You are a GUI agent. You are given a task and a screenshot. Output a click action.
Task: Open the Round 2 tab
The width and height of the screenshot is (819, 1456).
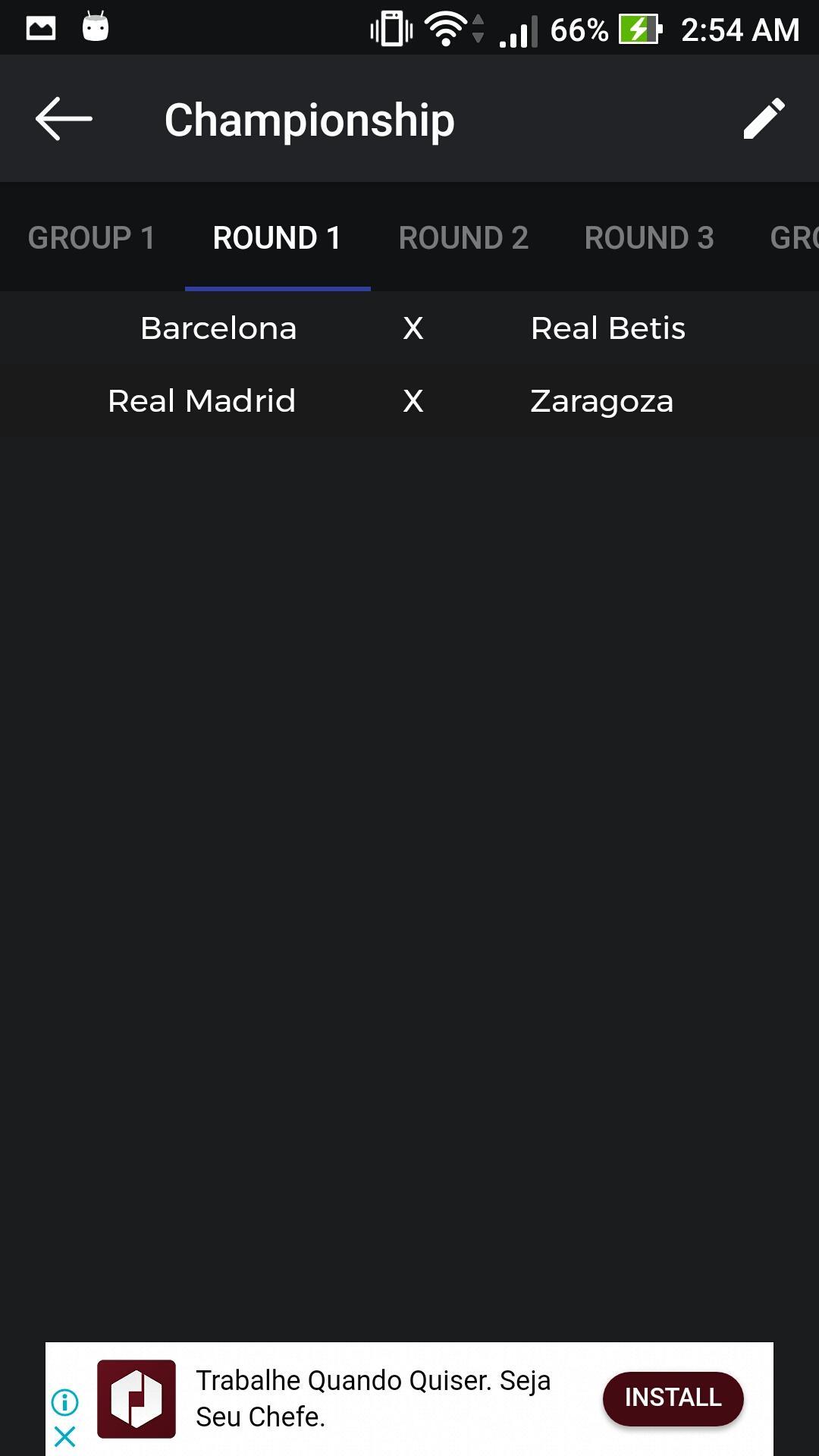[x=463, y=238]
